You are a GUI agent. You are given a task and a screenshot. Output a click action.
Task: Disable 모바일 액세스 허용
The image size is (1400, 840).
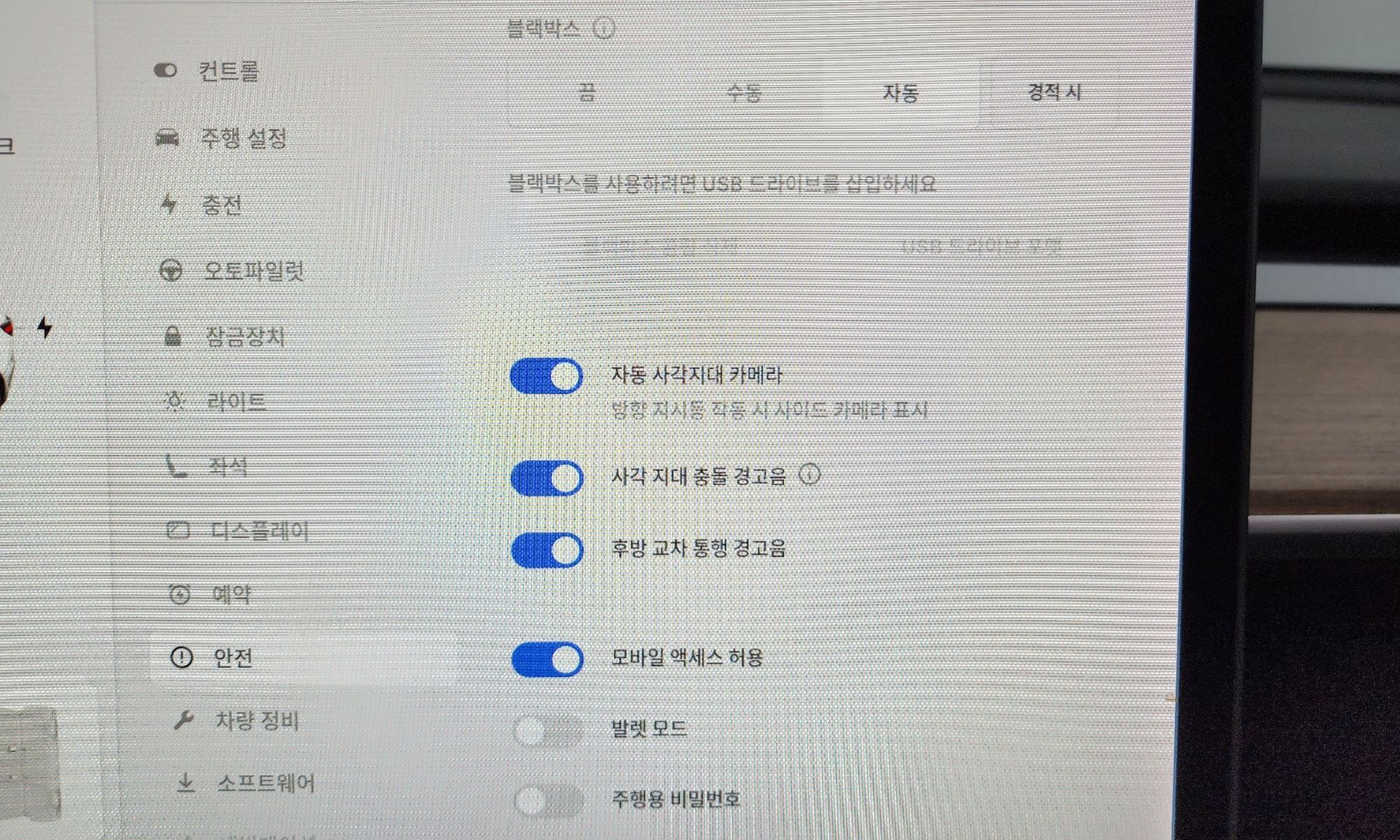(x=547, y=659)
